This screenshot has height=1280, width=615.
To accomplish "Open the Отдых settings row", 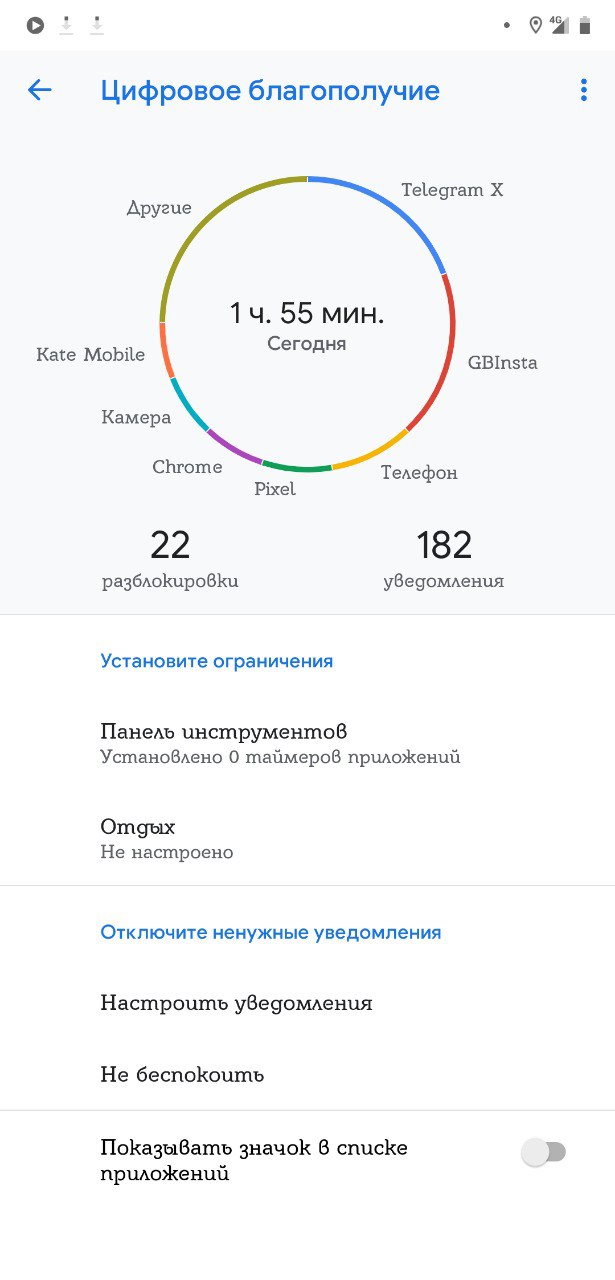I will [166, 838].
